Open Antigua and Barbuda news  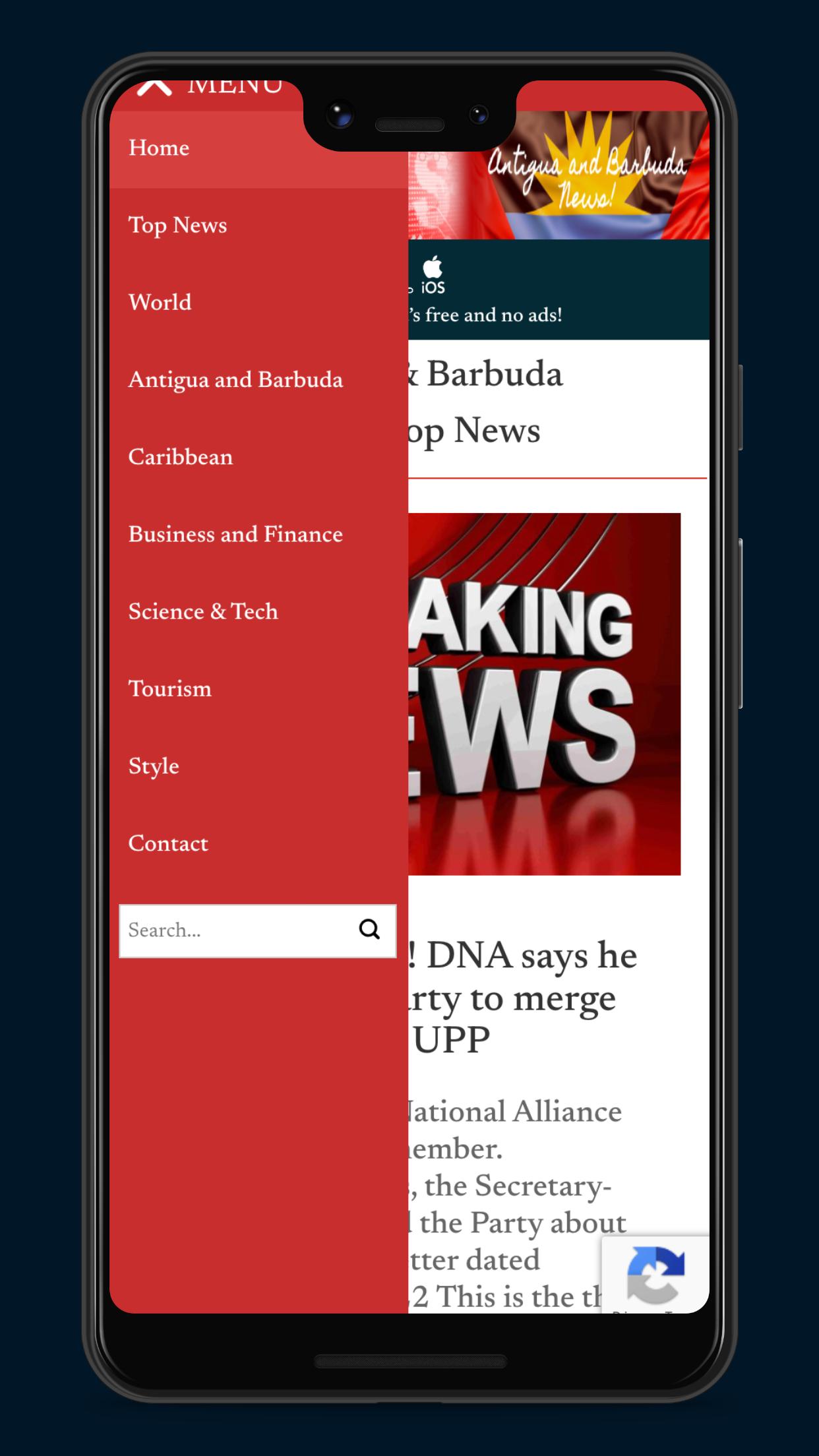click(x=258, y=380)
